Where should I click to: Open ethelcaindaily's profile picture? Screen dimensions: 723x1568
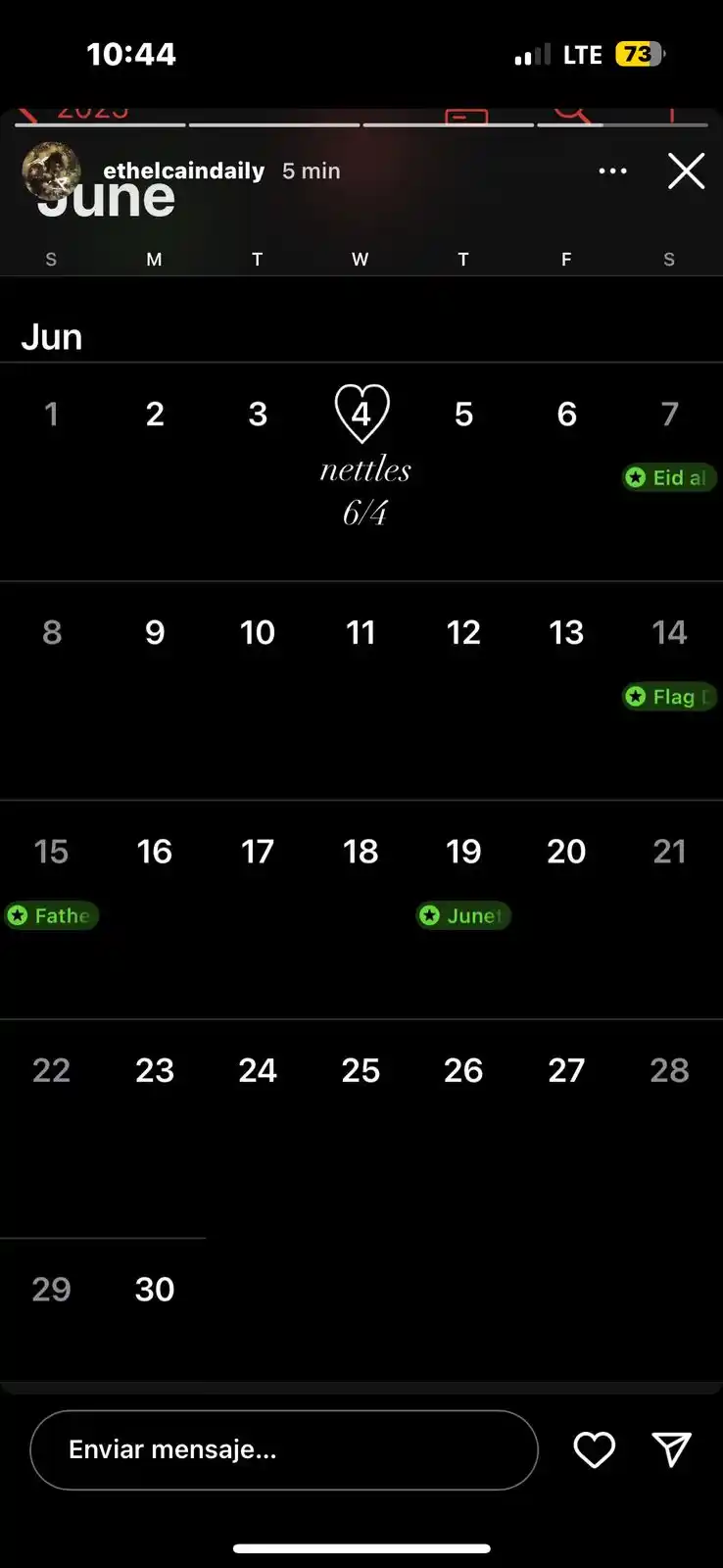[51, 171]
